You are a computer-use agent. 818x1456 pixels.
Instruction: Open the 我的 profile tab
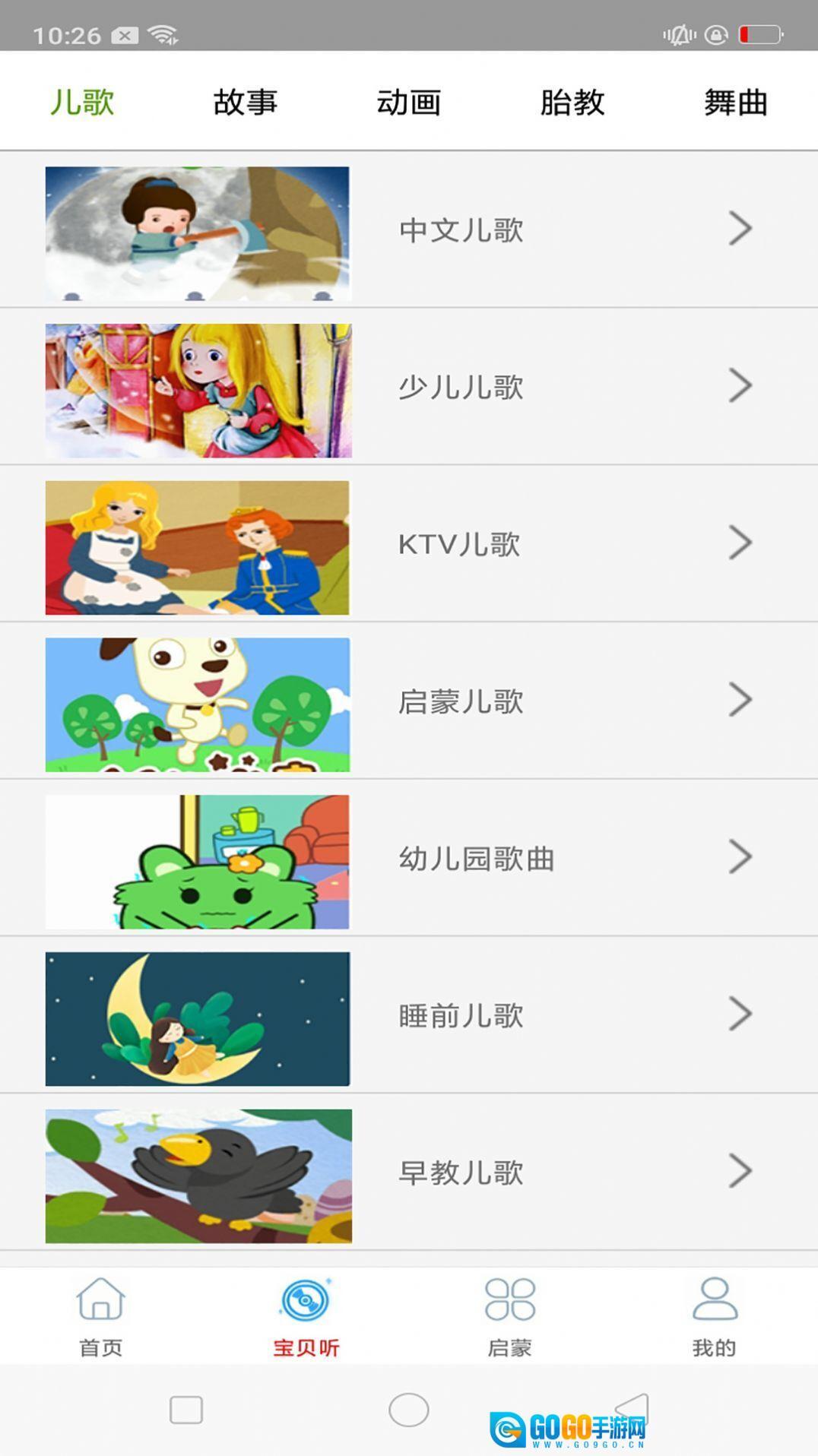tap(714, 1316)
